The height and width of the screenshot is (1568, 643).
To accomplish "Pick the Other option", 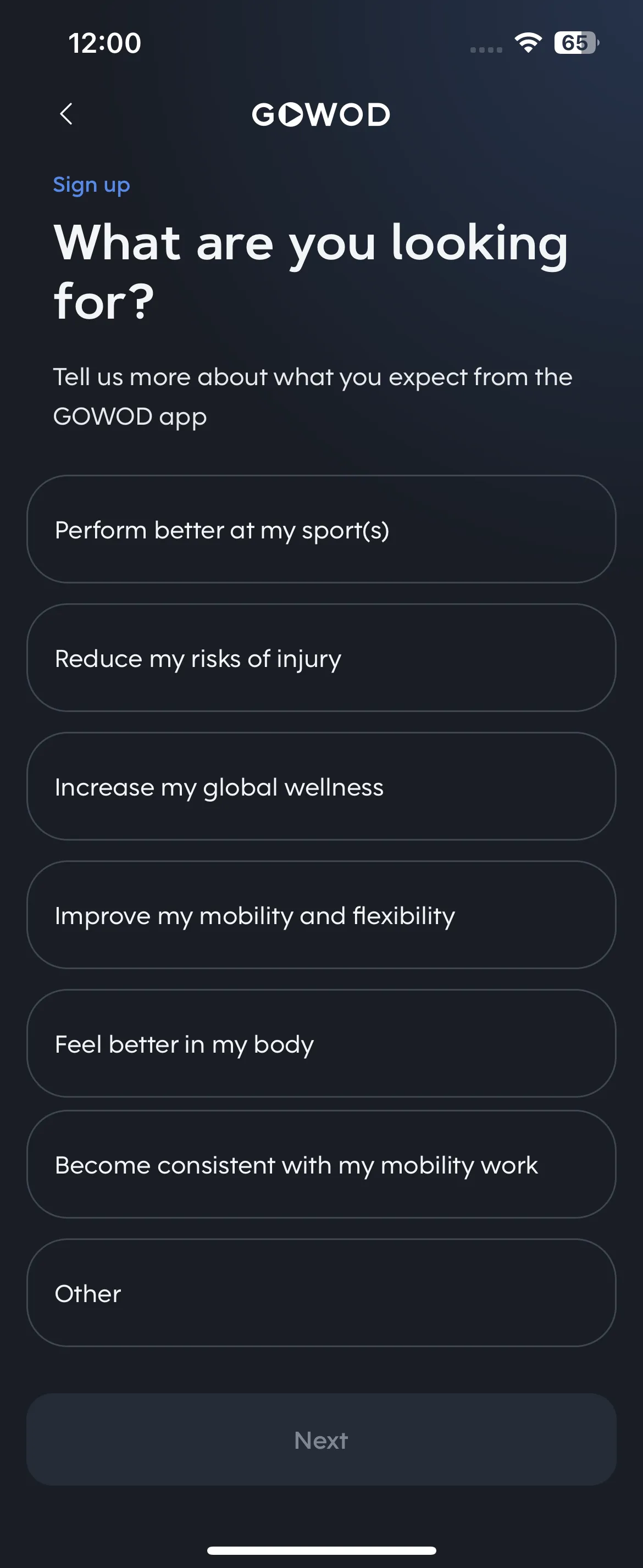I will [321, 1293].
